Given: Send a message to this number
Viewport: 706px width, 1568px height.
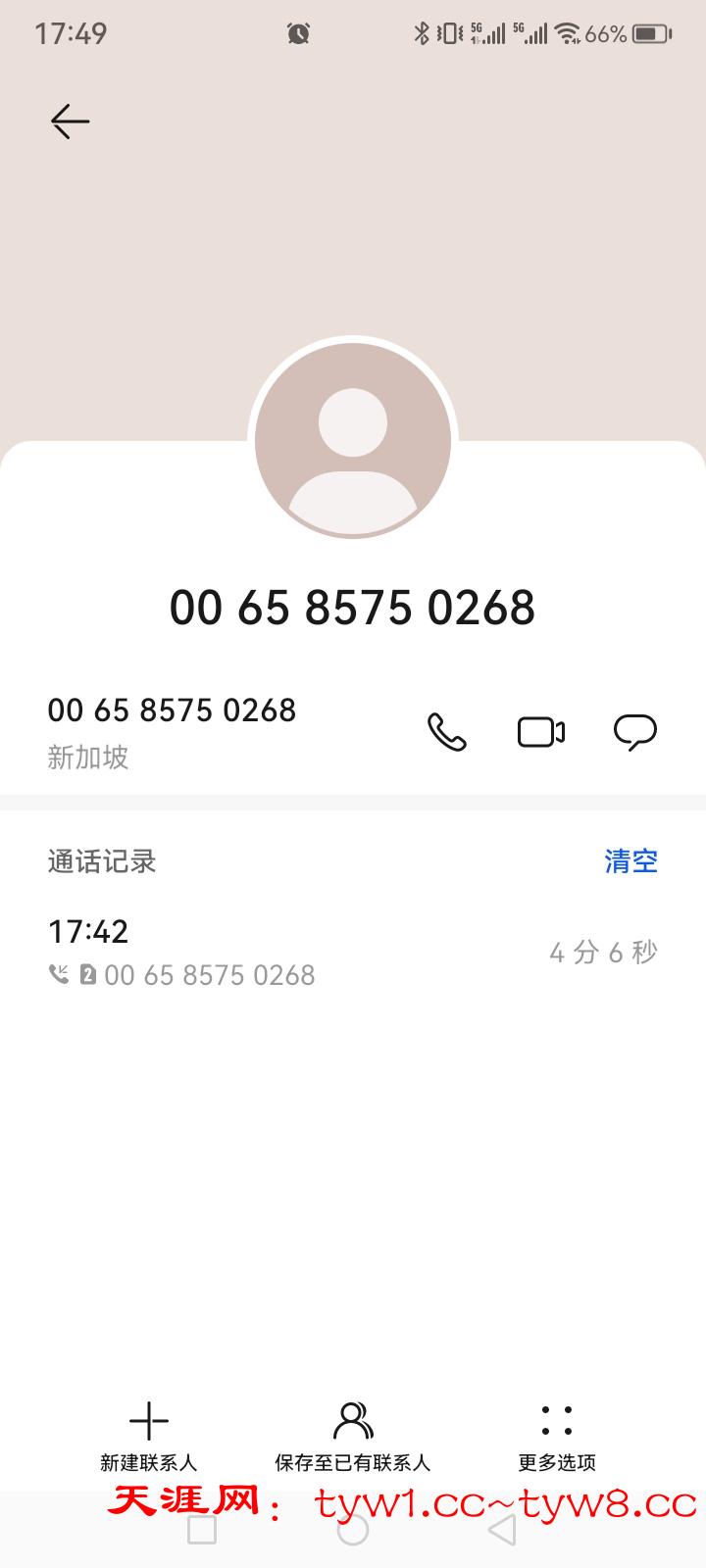Looking at the screenshot, I should coord(634,732).
